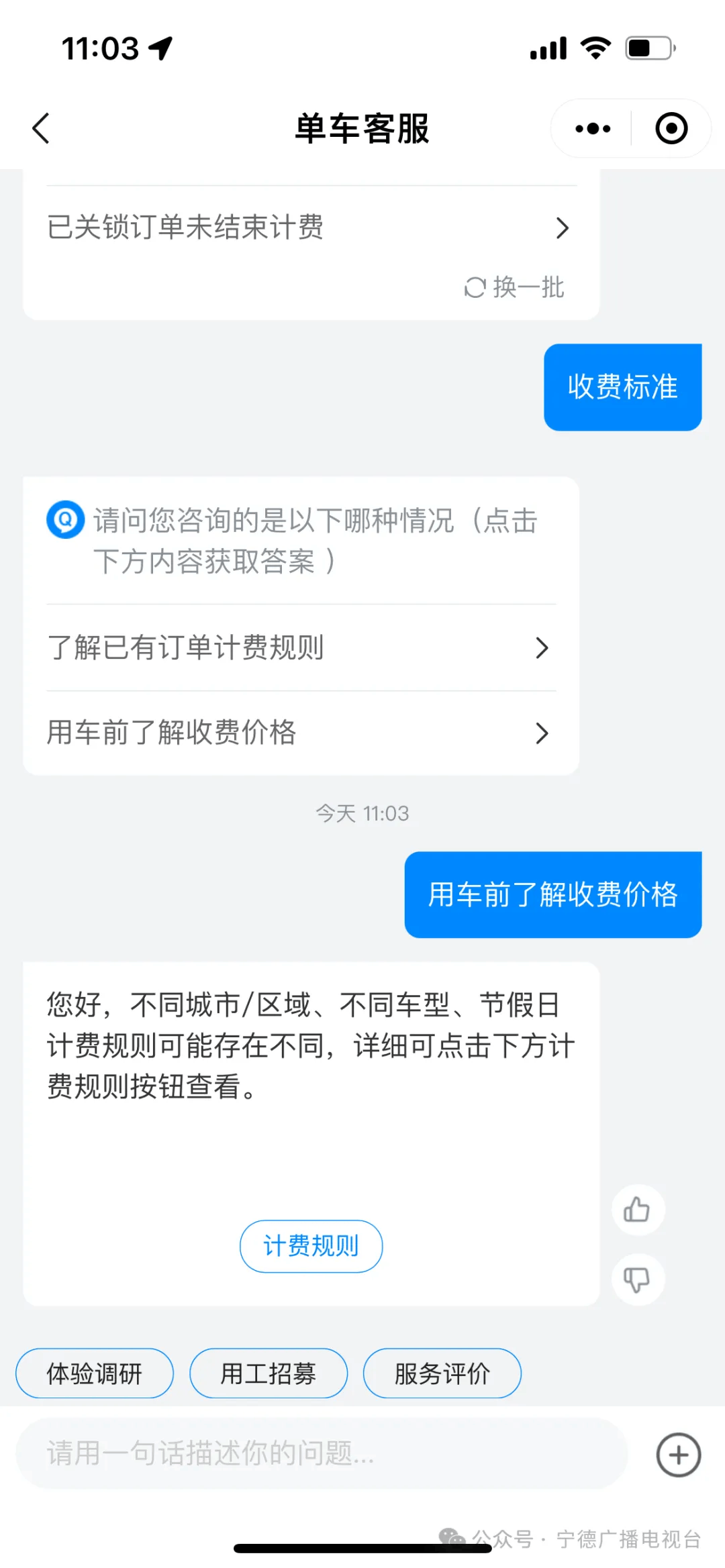Image resolution: width=725 pixels, height=1568 pixels.
Task: Open 计费规则 billing rules button
Action: point(311,1246)
